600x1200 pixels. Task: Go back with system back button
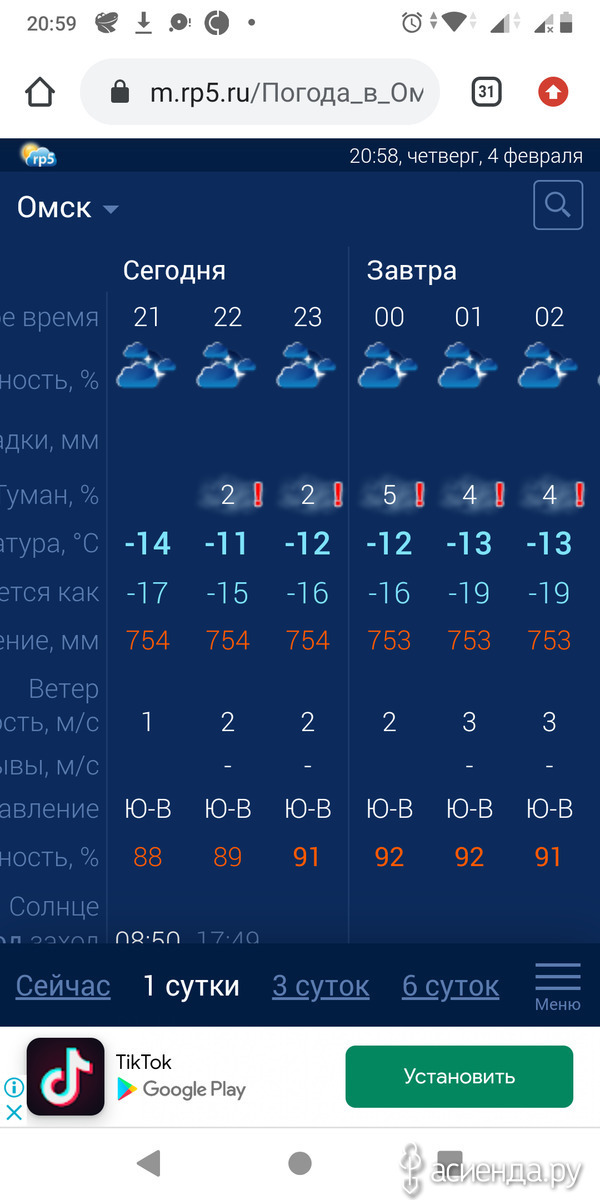[x=149, y=1163]
